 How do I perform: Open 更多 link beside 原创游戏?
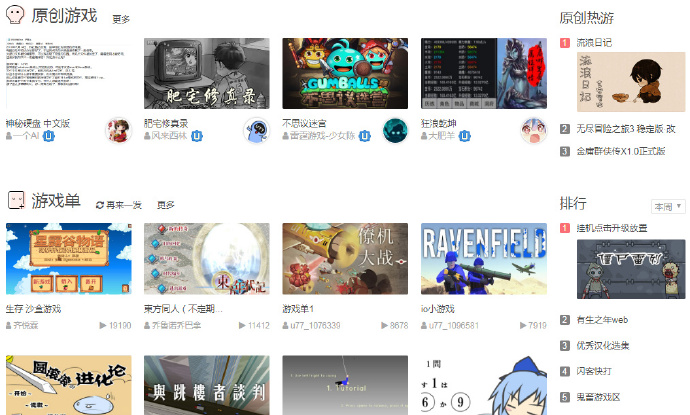click(x=121, y=19)
